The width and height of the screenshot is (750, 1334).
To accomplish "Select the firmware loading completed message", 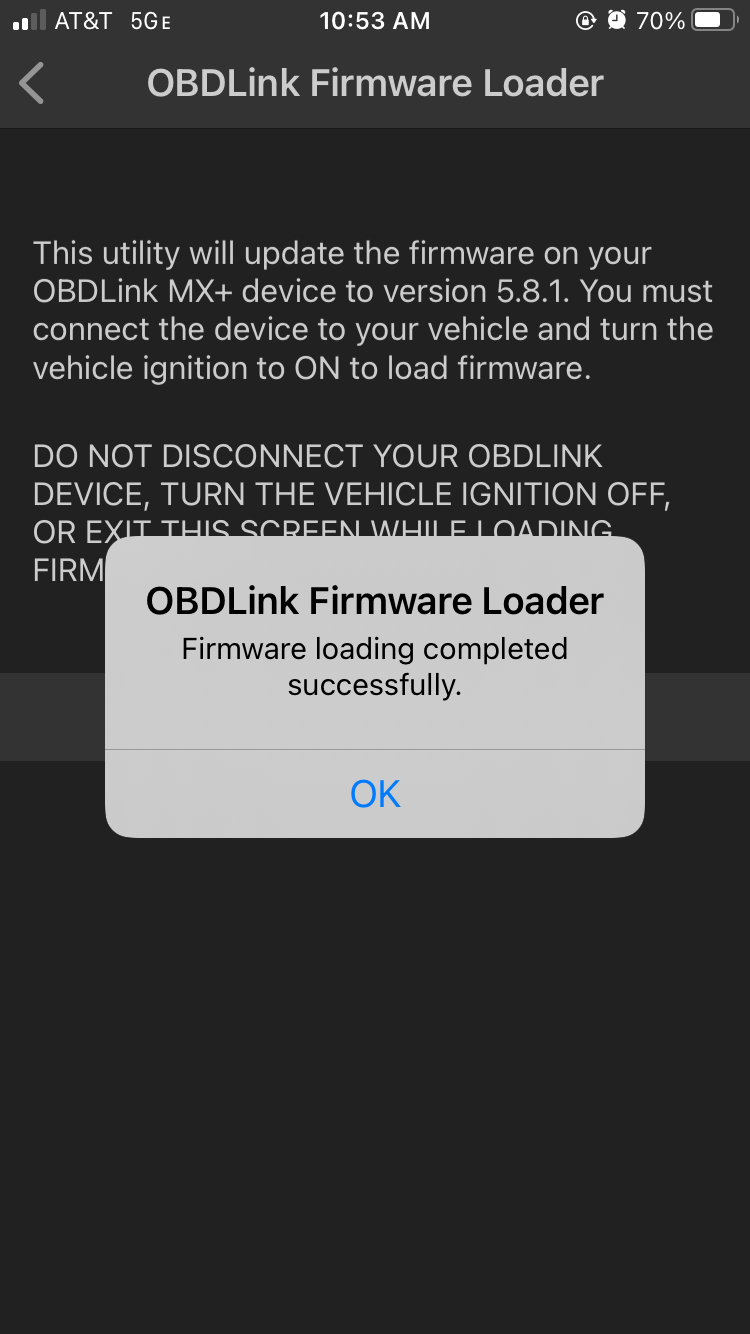I will pos(374,666).
